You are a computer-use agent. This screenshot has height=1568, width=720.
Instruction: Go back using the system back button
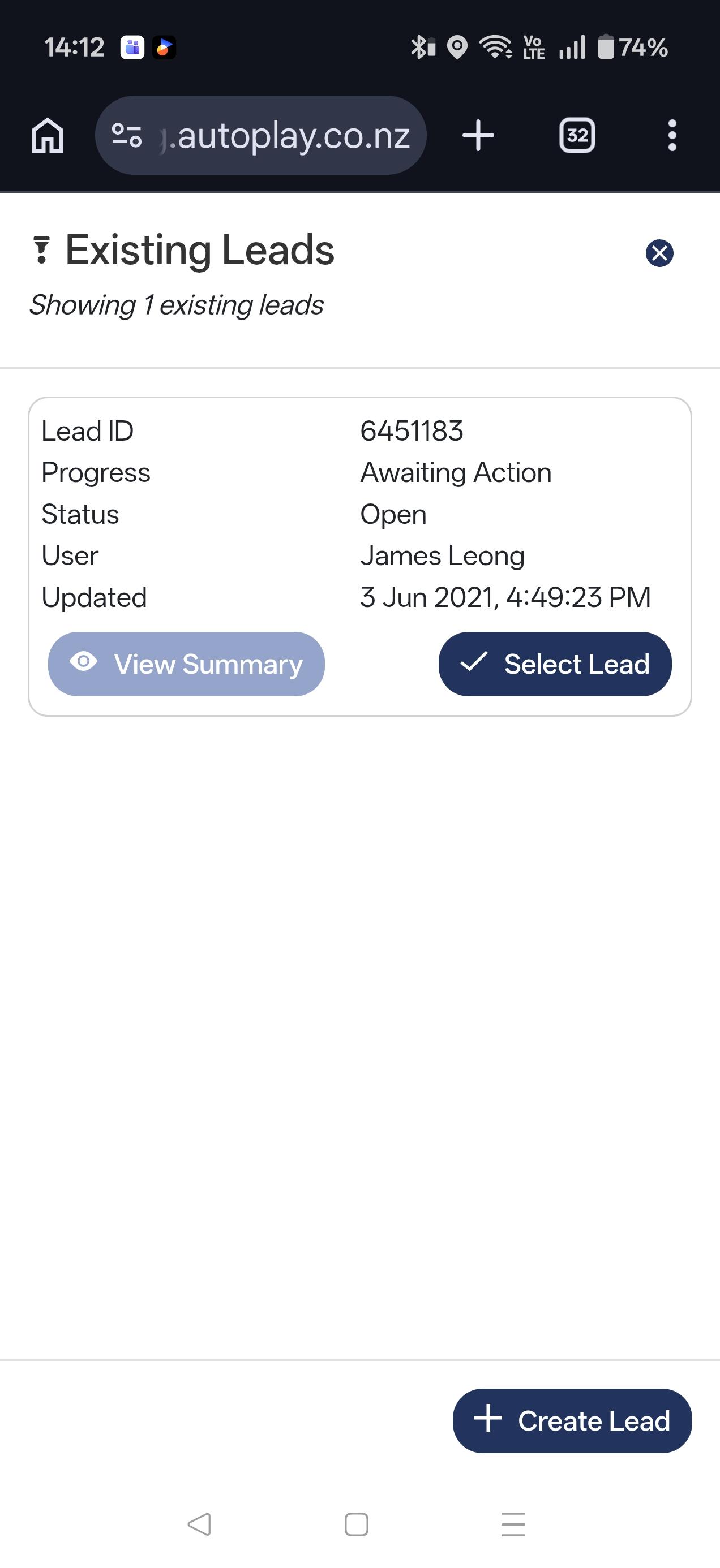pyautogui.click(x=199, y=1524)
